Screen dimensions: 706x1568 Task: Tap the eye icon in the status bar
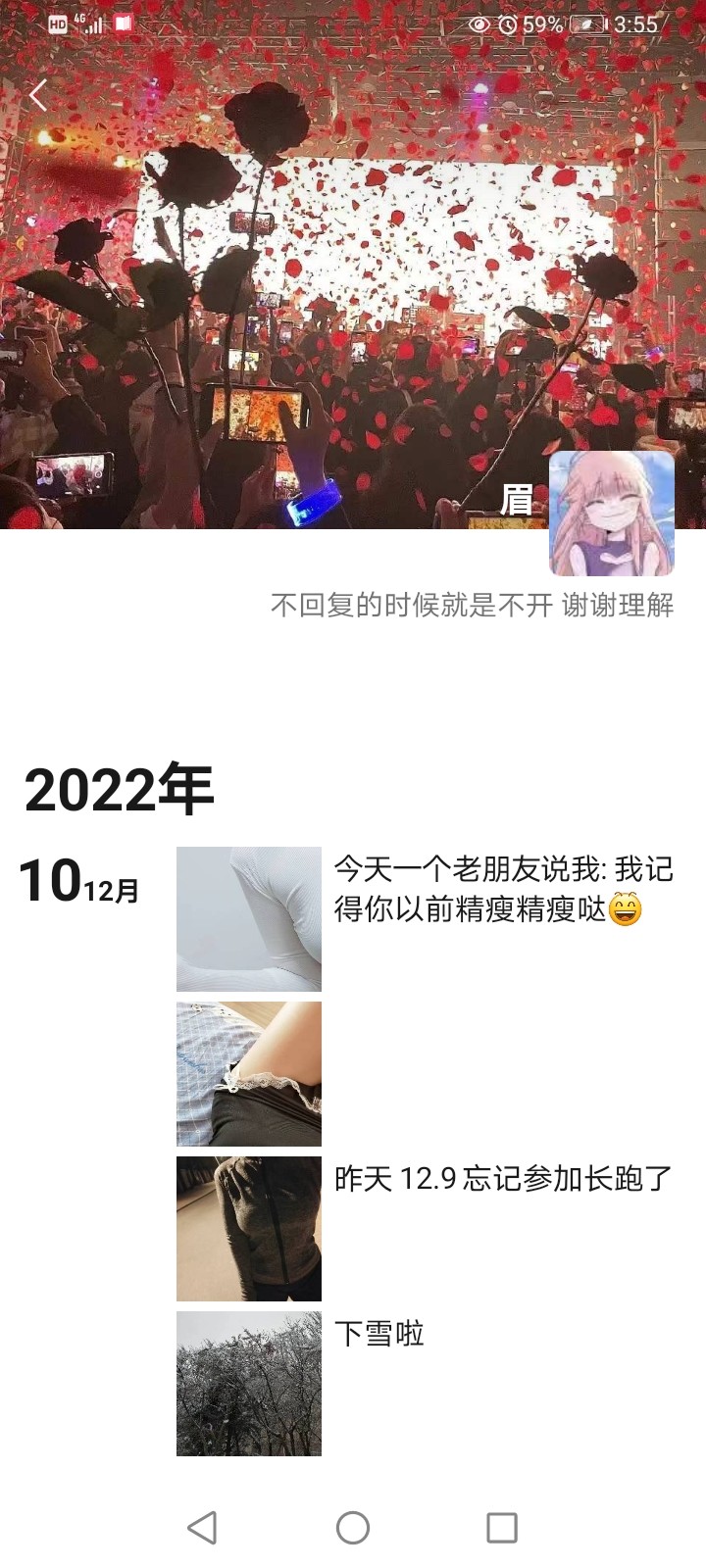coord(479,27)
